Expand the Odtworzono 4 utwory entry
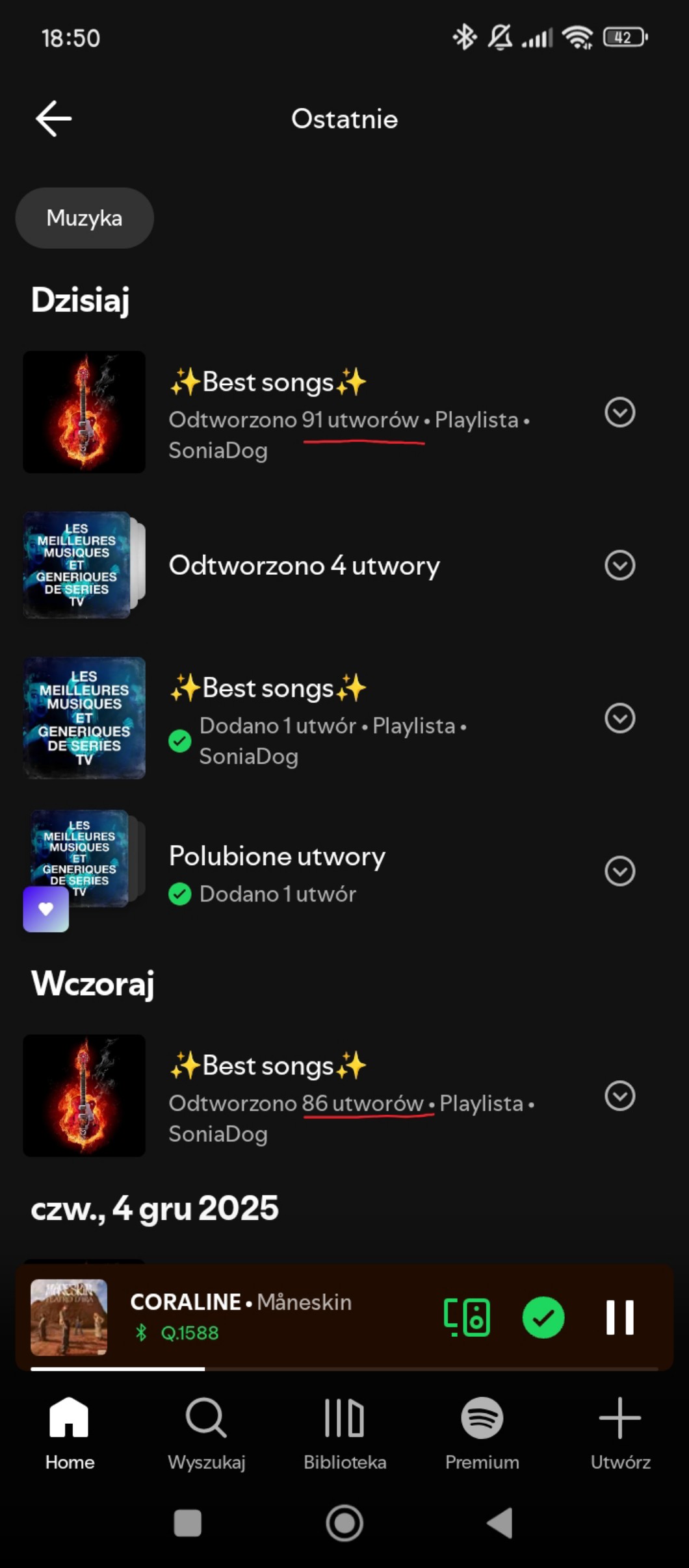This screenshot has width=689, height=1568. 619,565
